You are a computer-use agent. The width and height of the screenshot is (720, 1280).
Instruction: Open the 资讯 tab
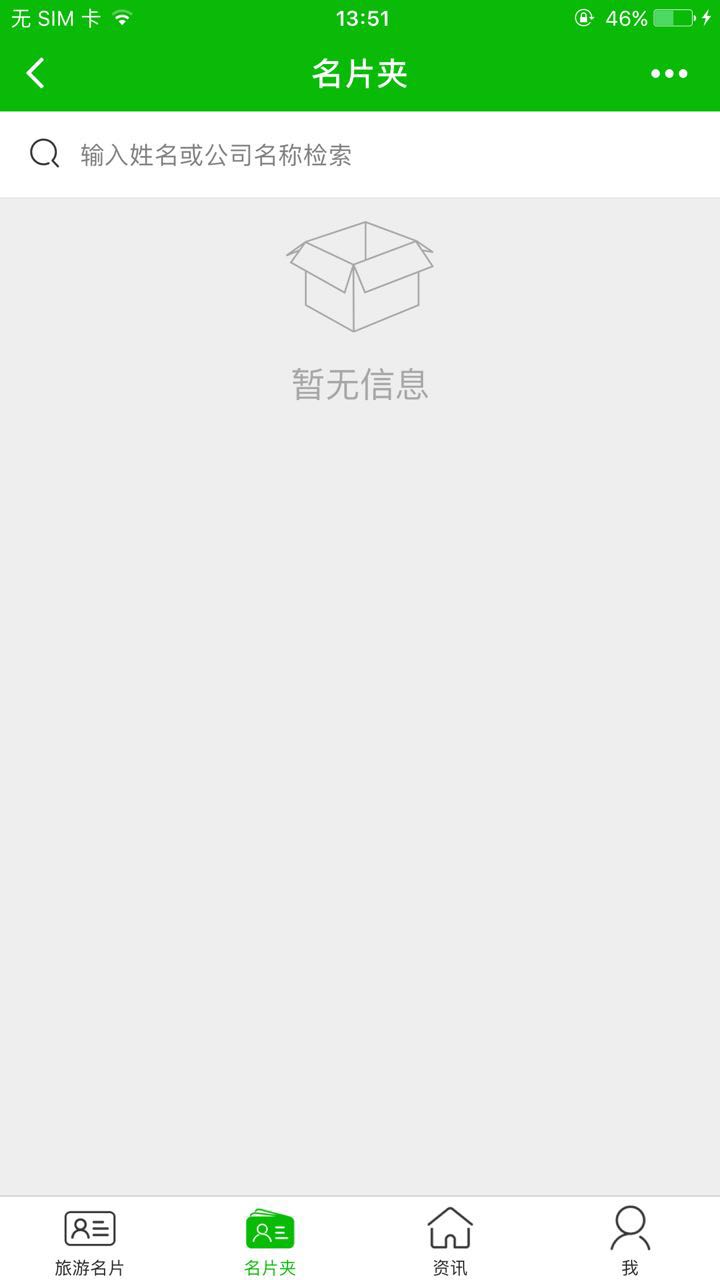450,1240
